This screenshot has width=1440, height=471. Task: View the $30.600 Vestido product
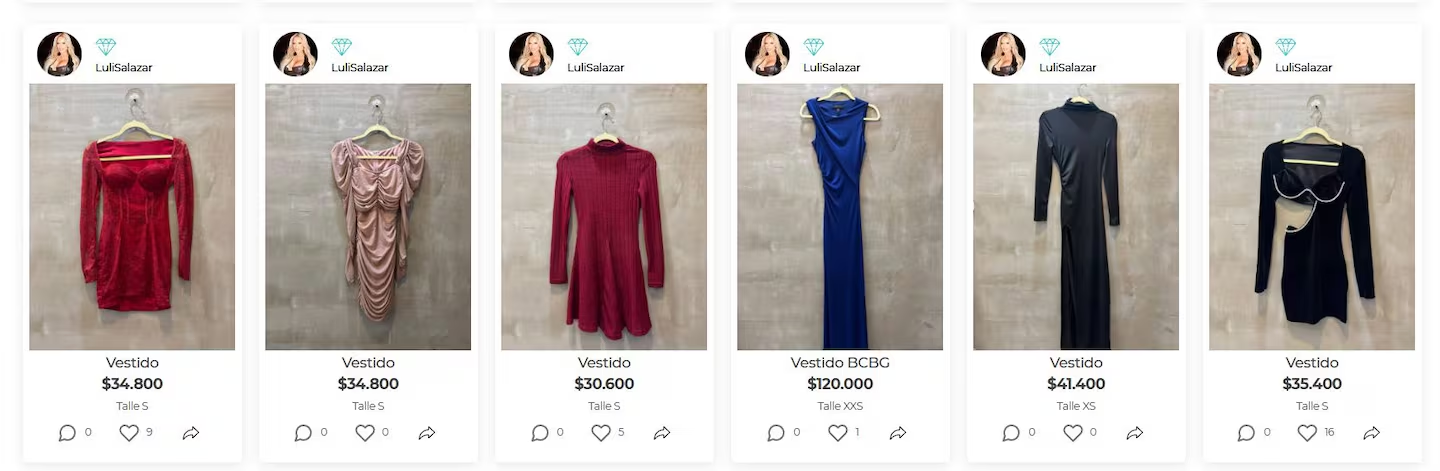coord(604,217)
